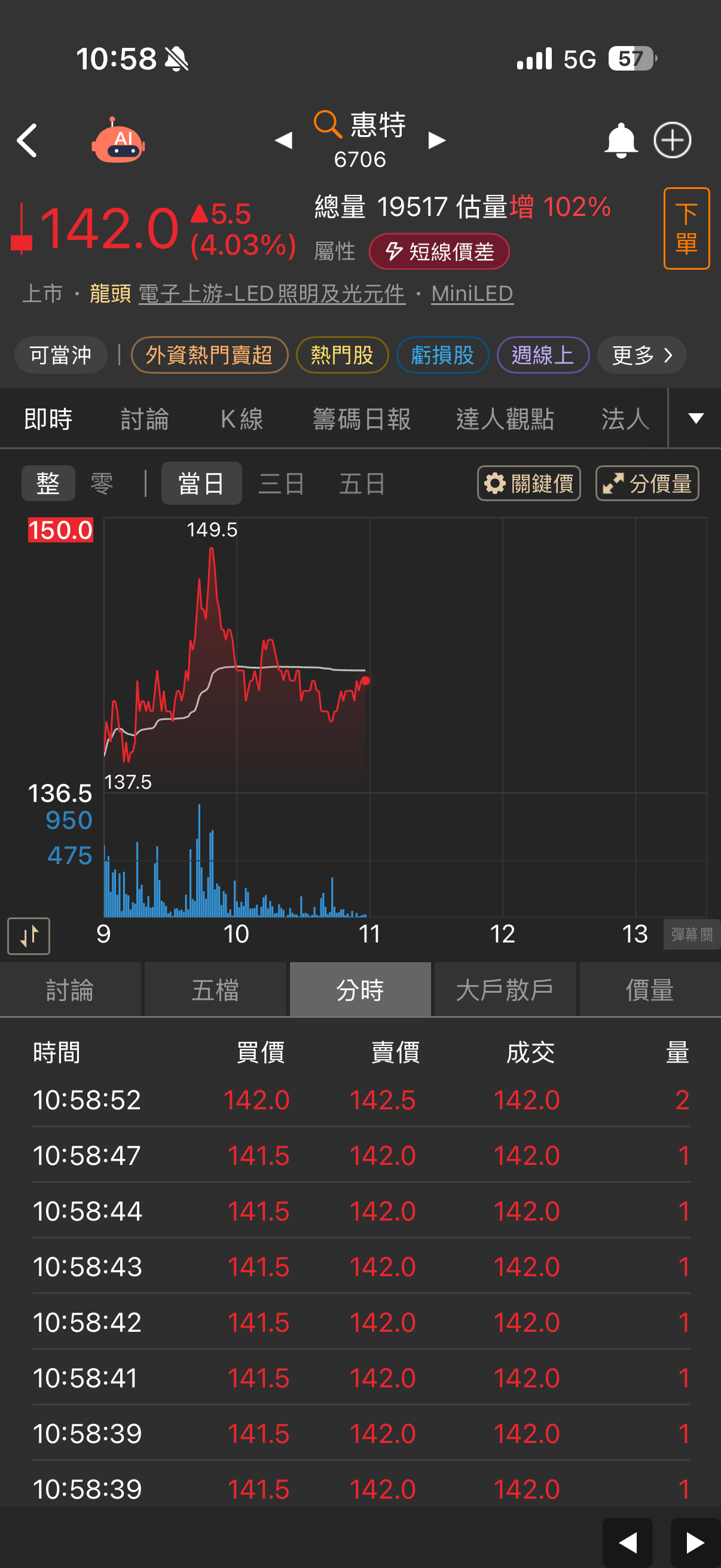721x1568 pixels.
Task: Open 電子上游-LED照明及光元件 industry link
Action: [x=271, y=294]
